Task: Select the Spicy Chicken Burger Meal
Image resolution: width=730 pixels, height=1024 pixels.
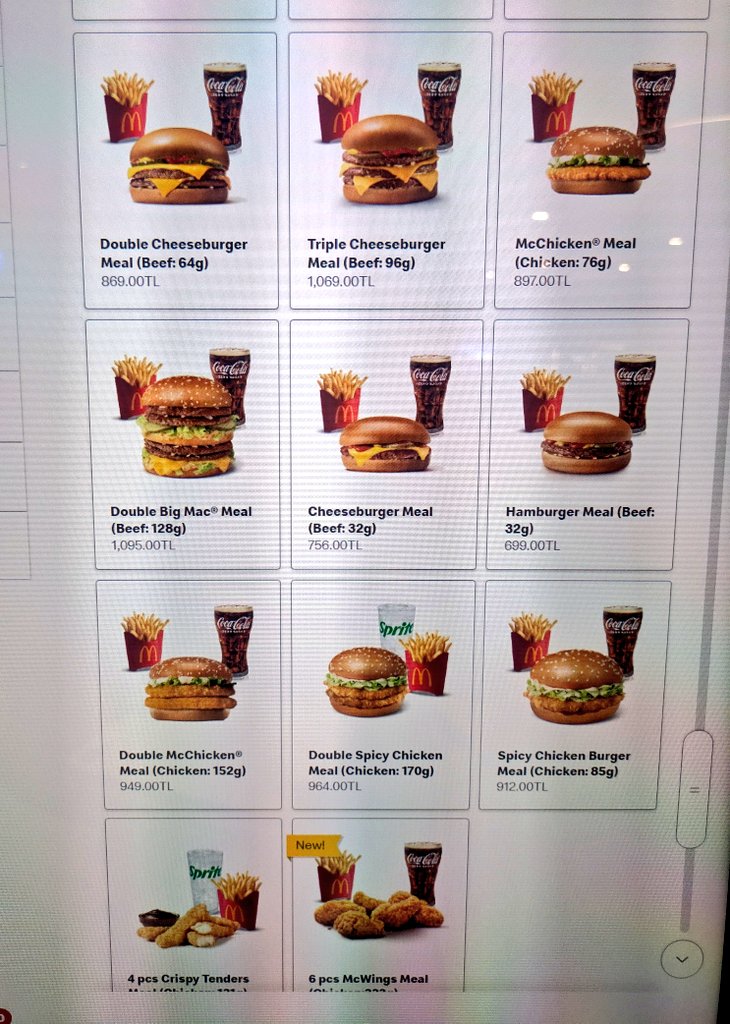Action: tap(577, 694)
